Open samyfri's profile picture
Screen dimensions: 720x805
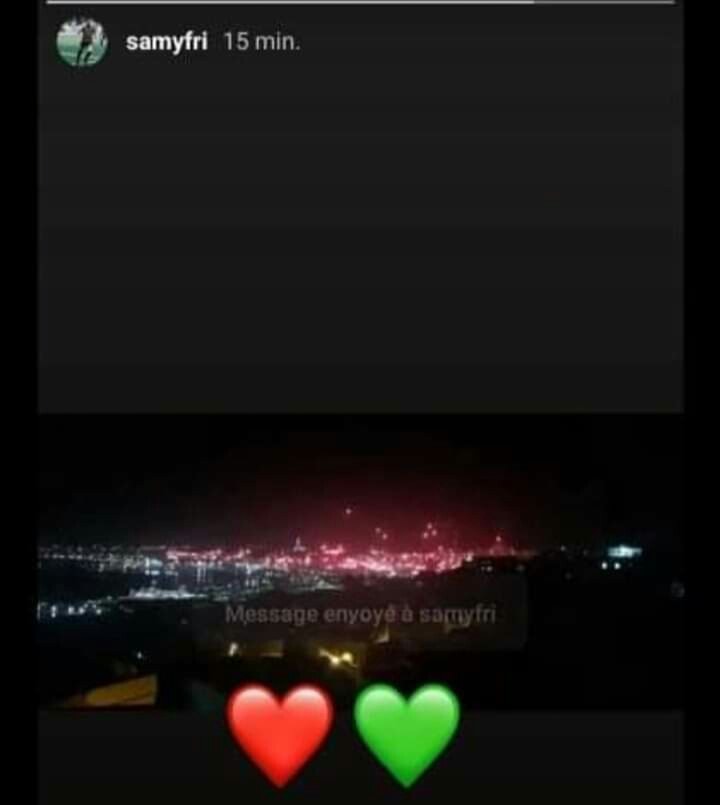point(82,42)
